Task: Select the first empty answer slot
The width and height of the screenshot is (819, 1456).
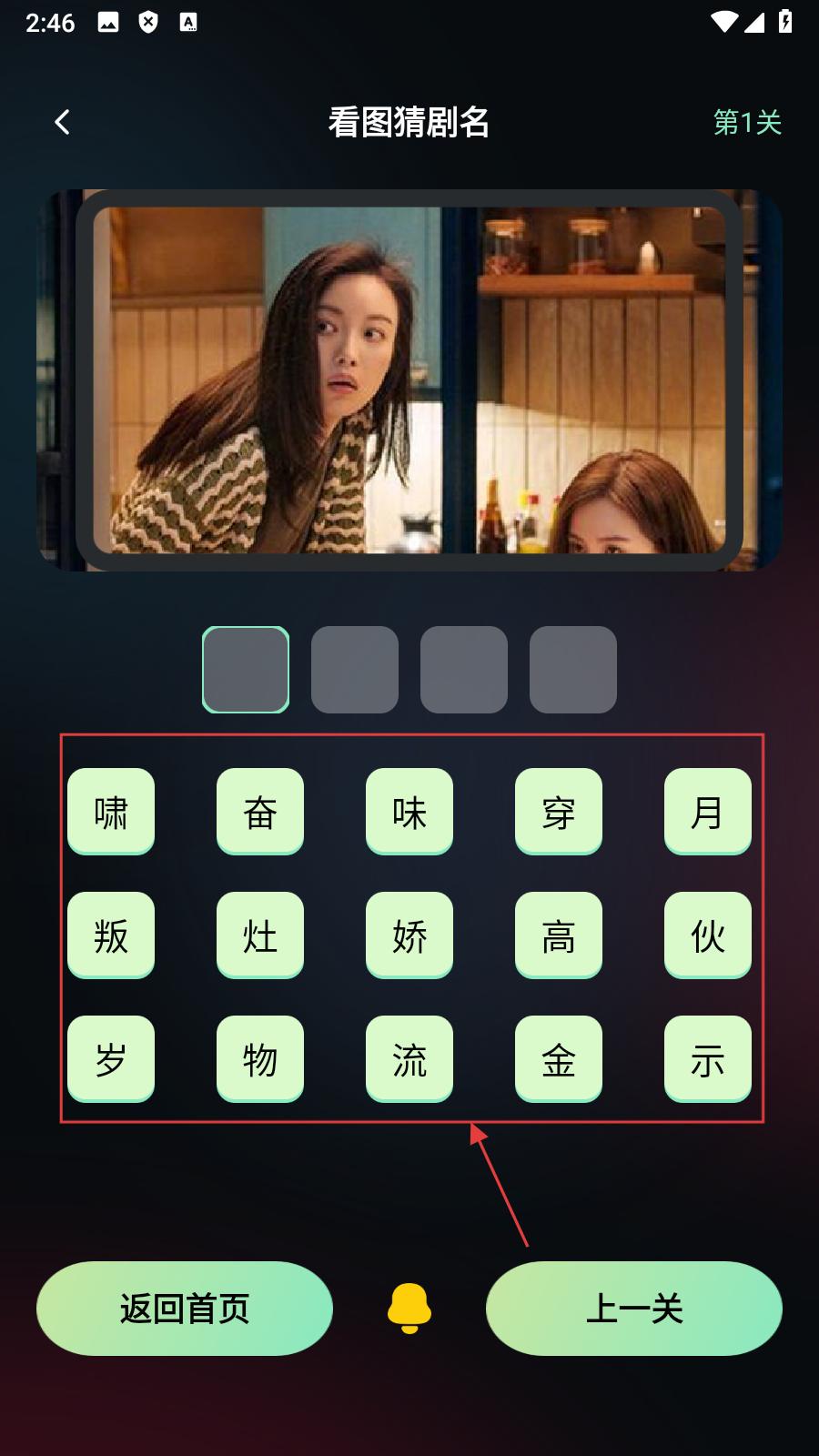Action: pyautogui.click(x=246, y=670)
